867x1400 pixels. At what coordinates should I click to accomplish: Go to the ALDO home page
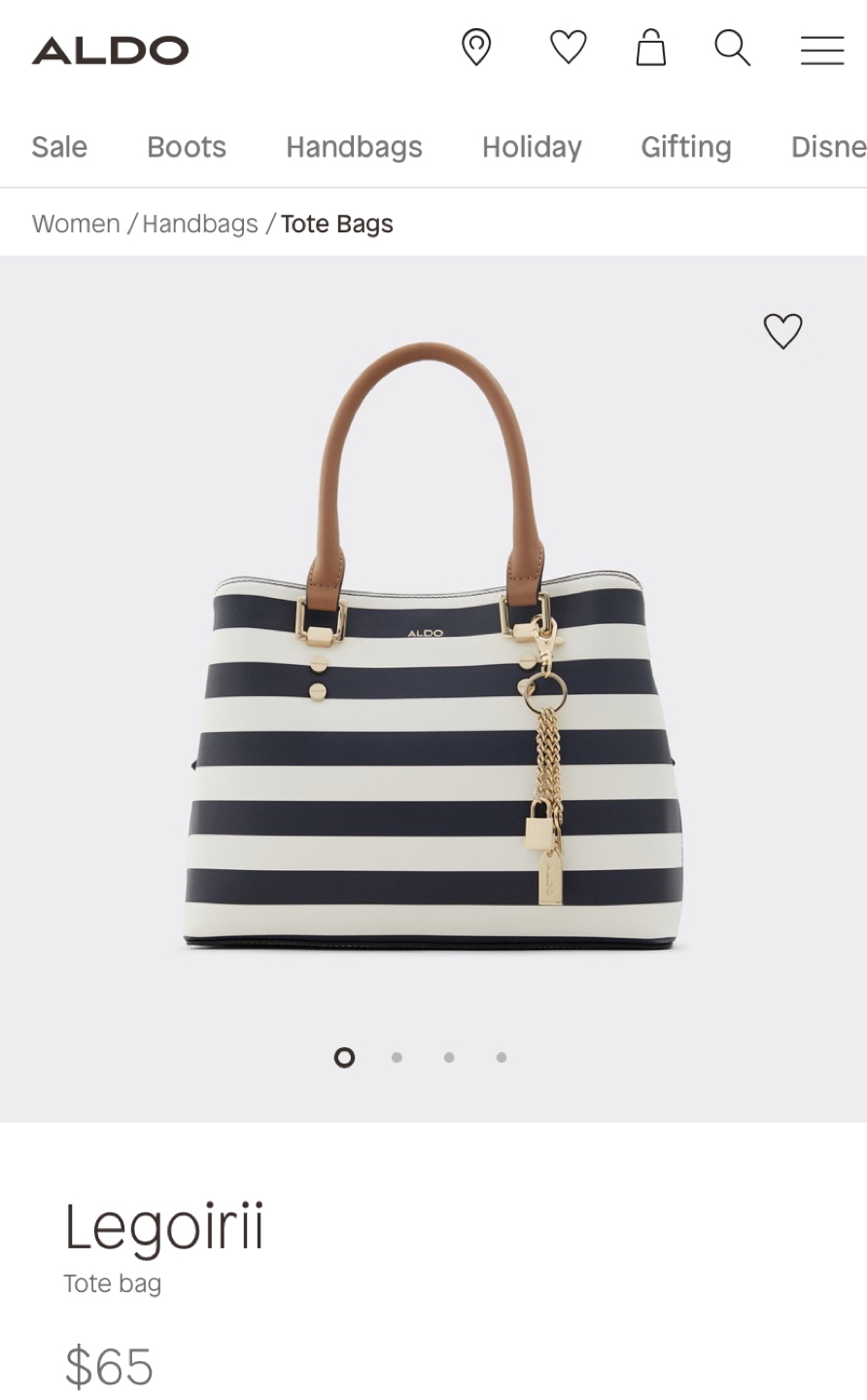coord(110,50)
